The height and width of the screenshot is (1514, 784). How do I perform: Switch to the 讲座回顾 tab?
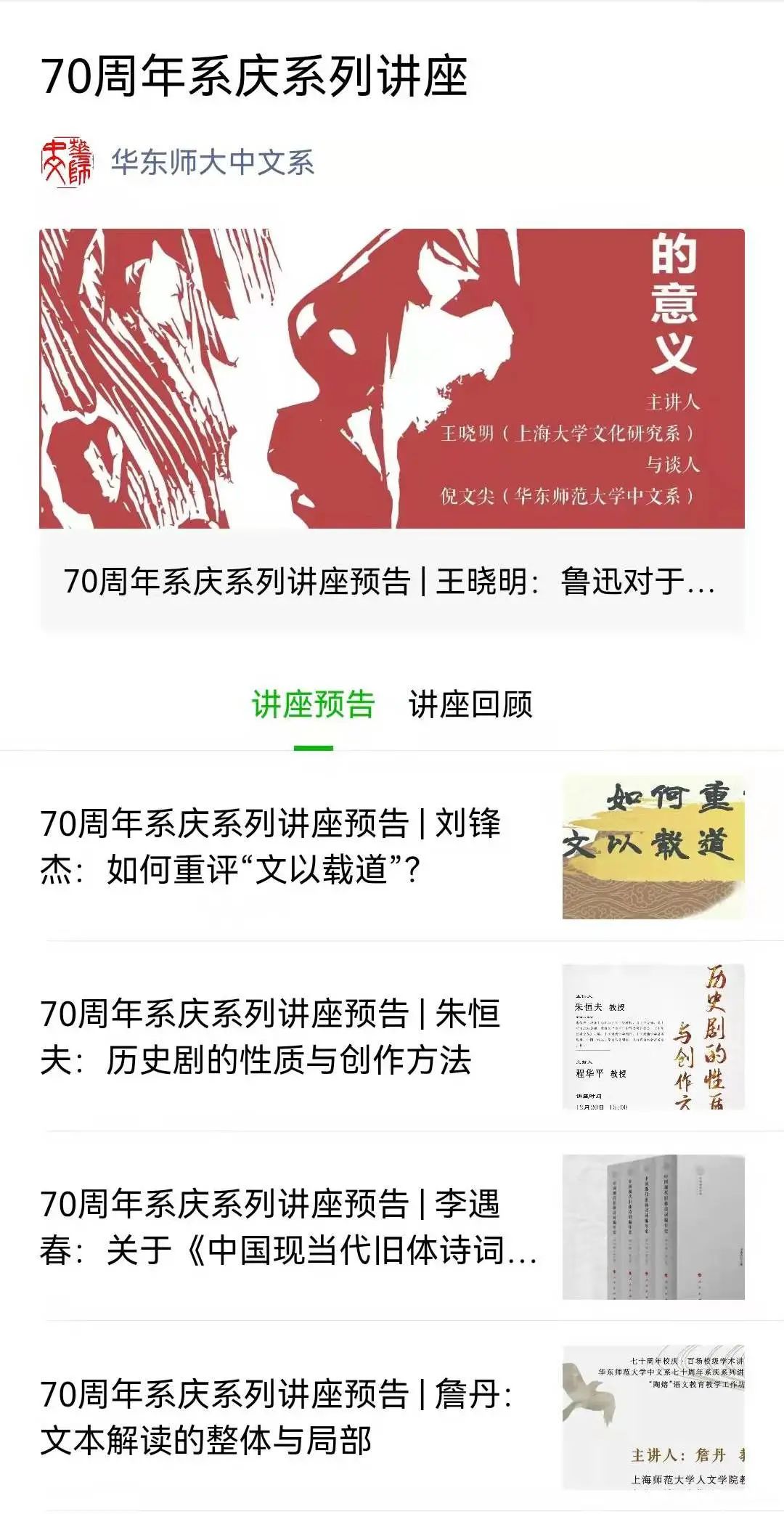click(x=470, y=704)
